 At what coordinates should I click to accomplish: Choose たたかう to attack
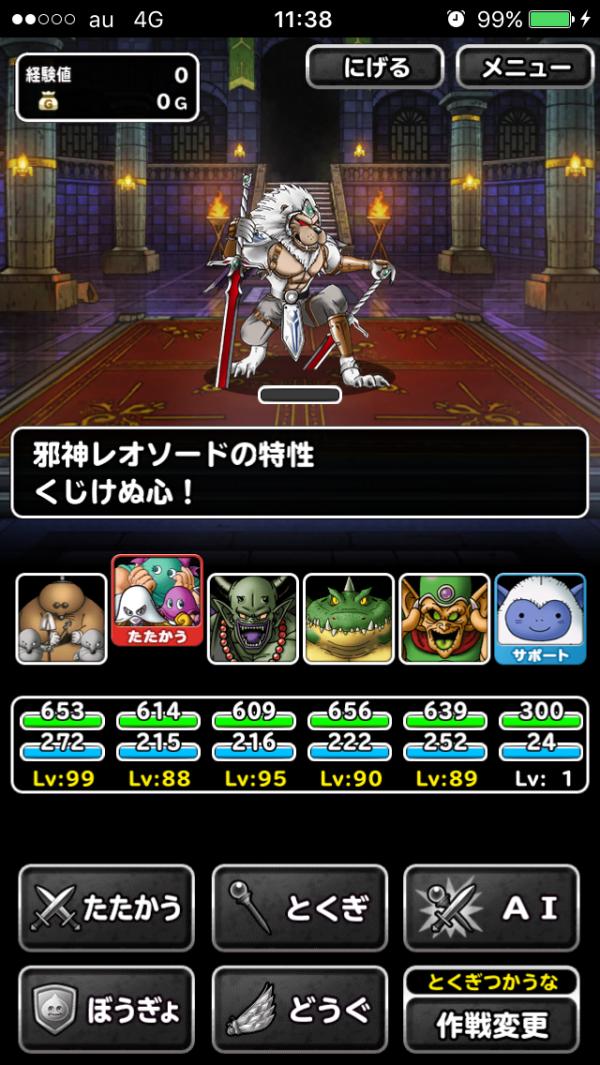tap(106, 908)
